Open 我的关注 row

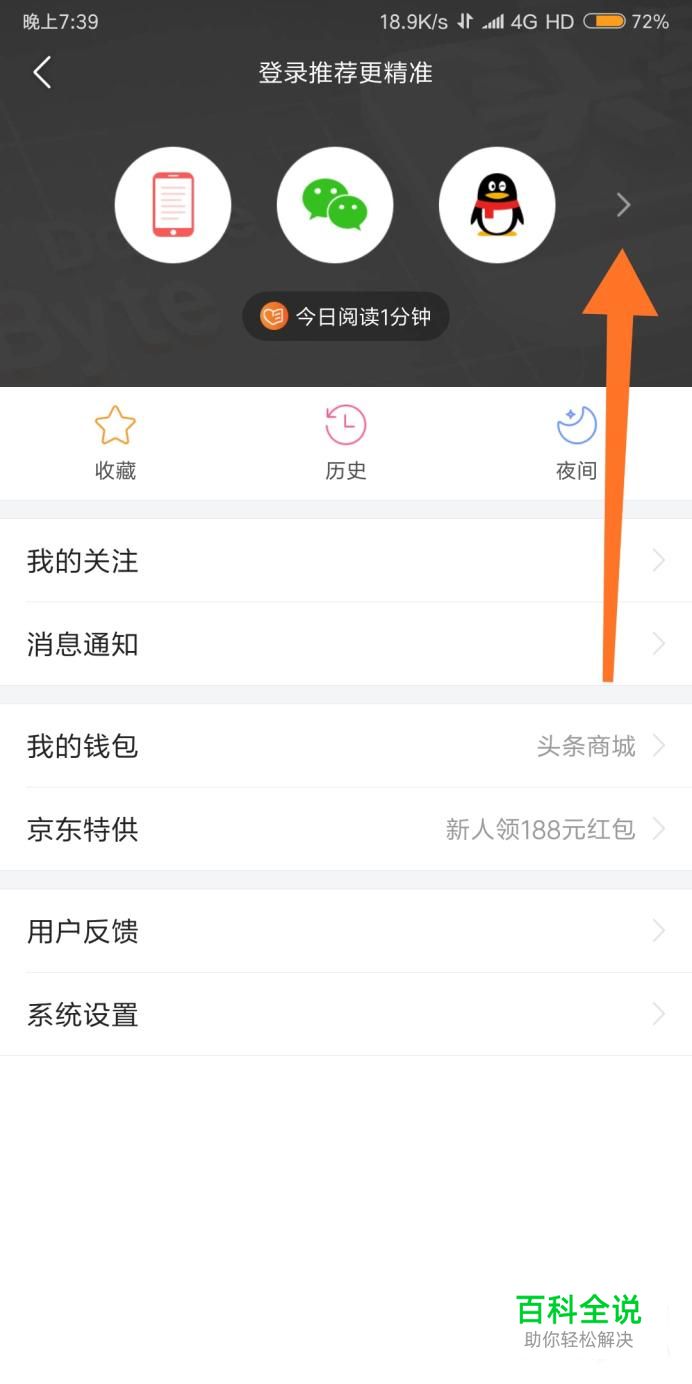(x=346, y=561)
